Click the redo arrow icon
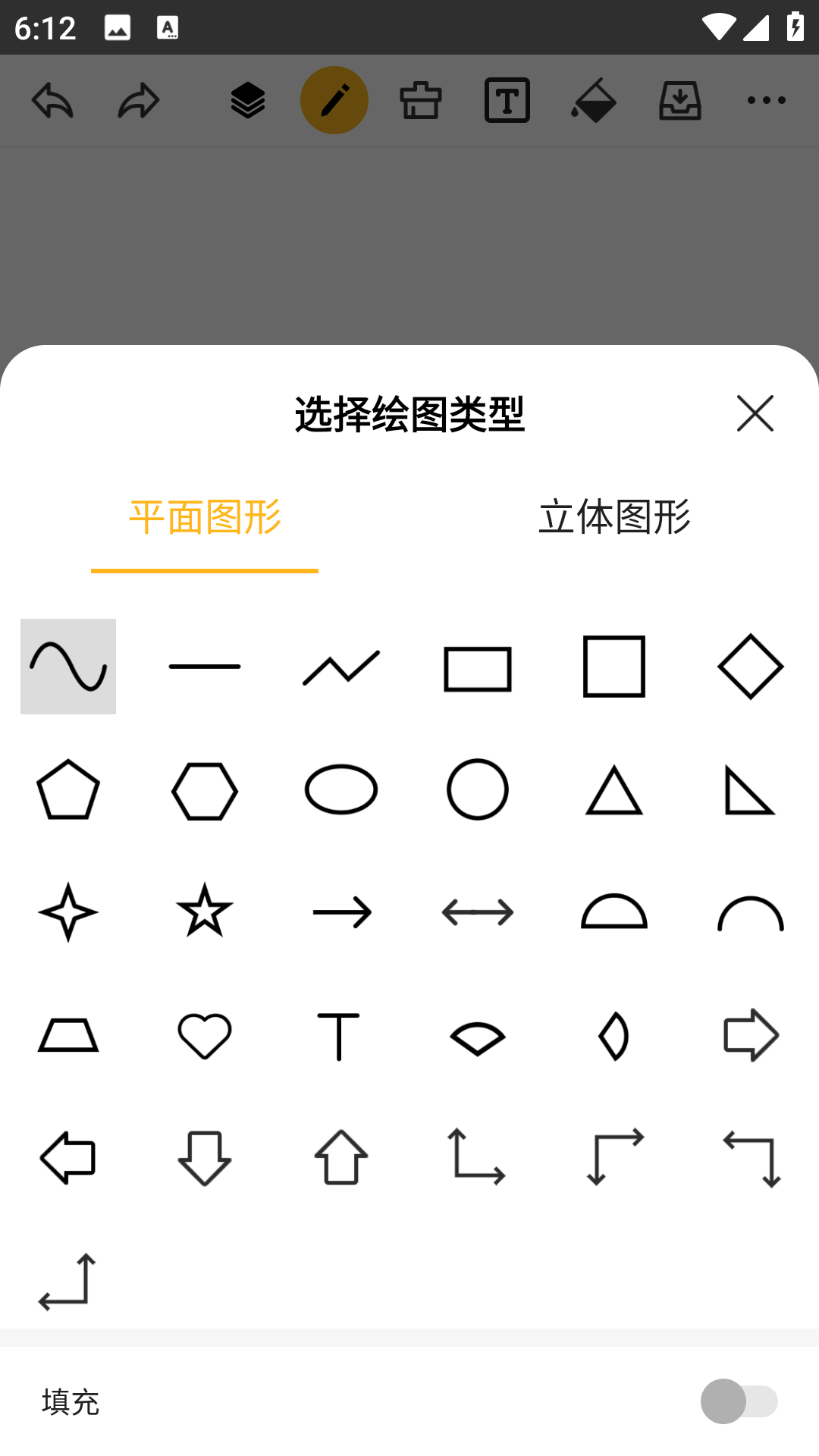 (138, 99)
